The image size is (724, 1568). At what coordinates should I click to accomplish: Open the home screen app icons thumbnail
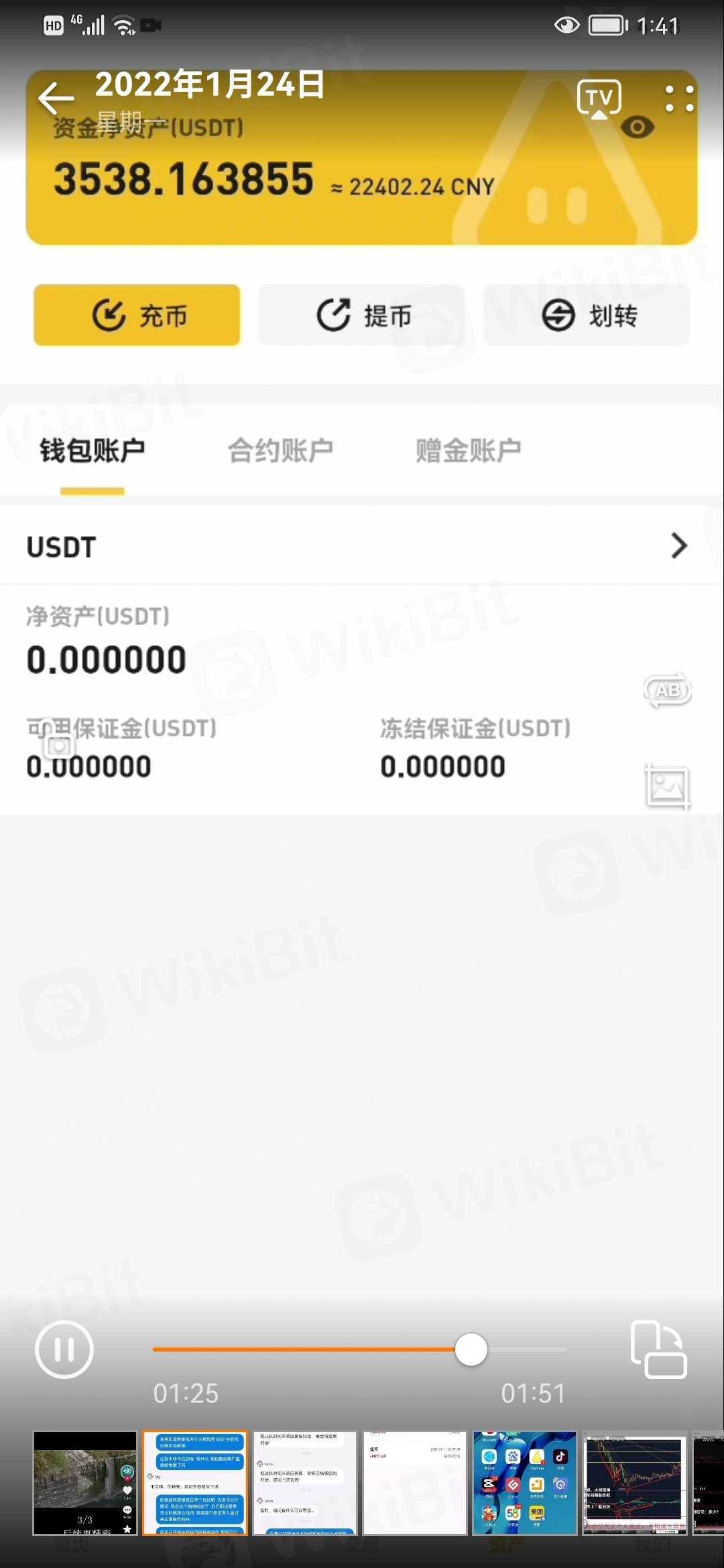pyautogui.click(x=525, y=1483)
